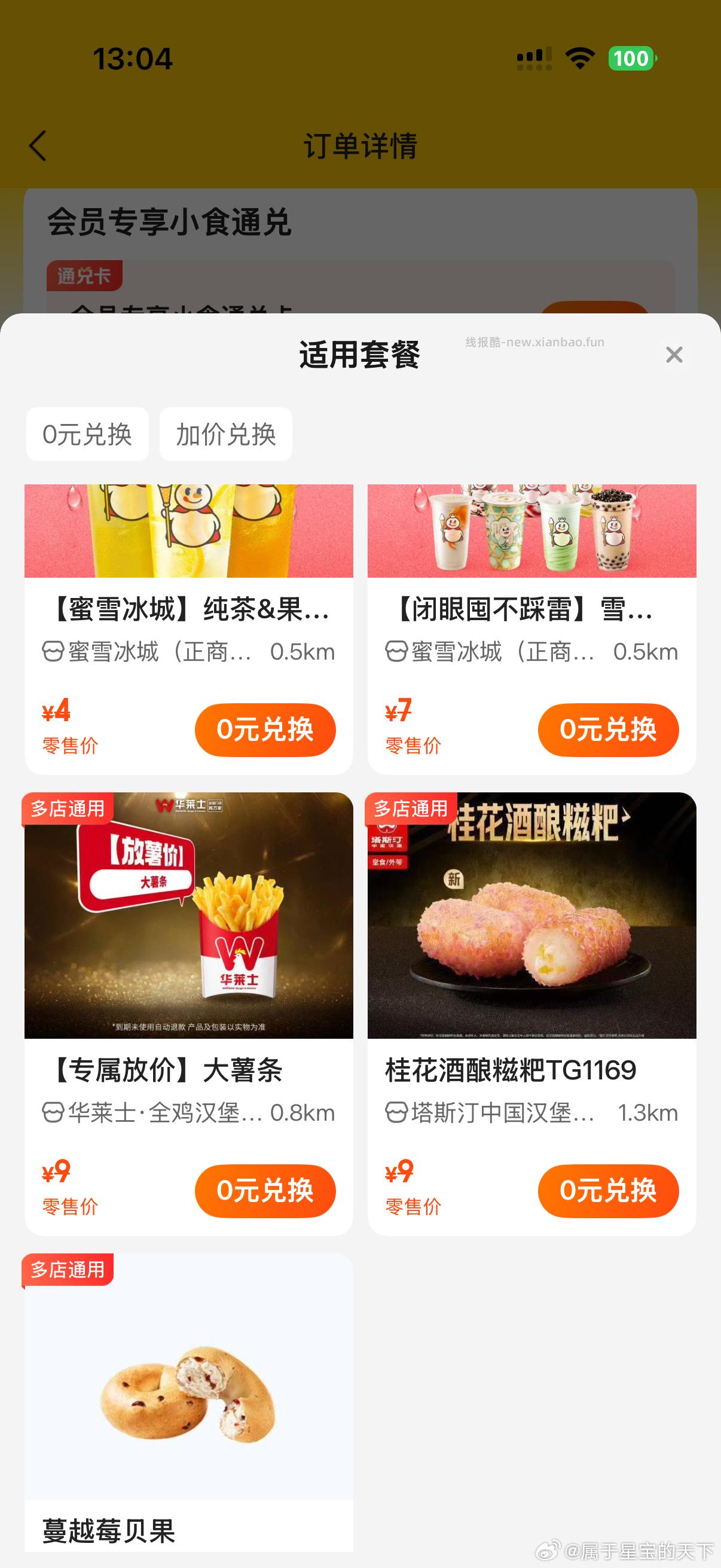
Task: Tap the back arrow to leave 订单详情
Action: tap(36, 146)
